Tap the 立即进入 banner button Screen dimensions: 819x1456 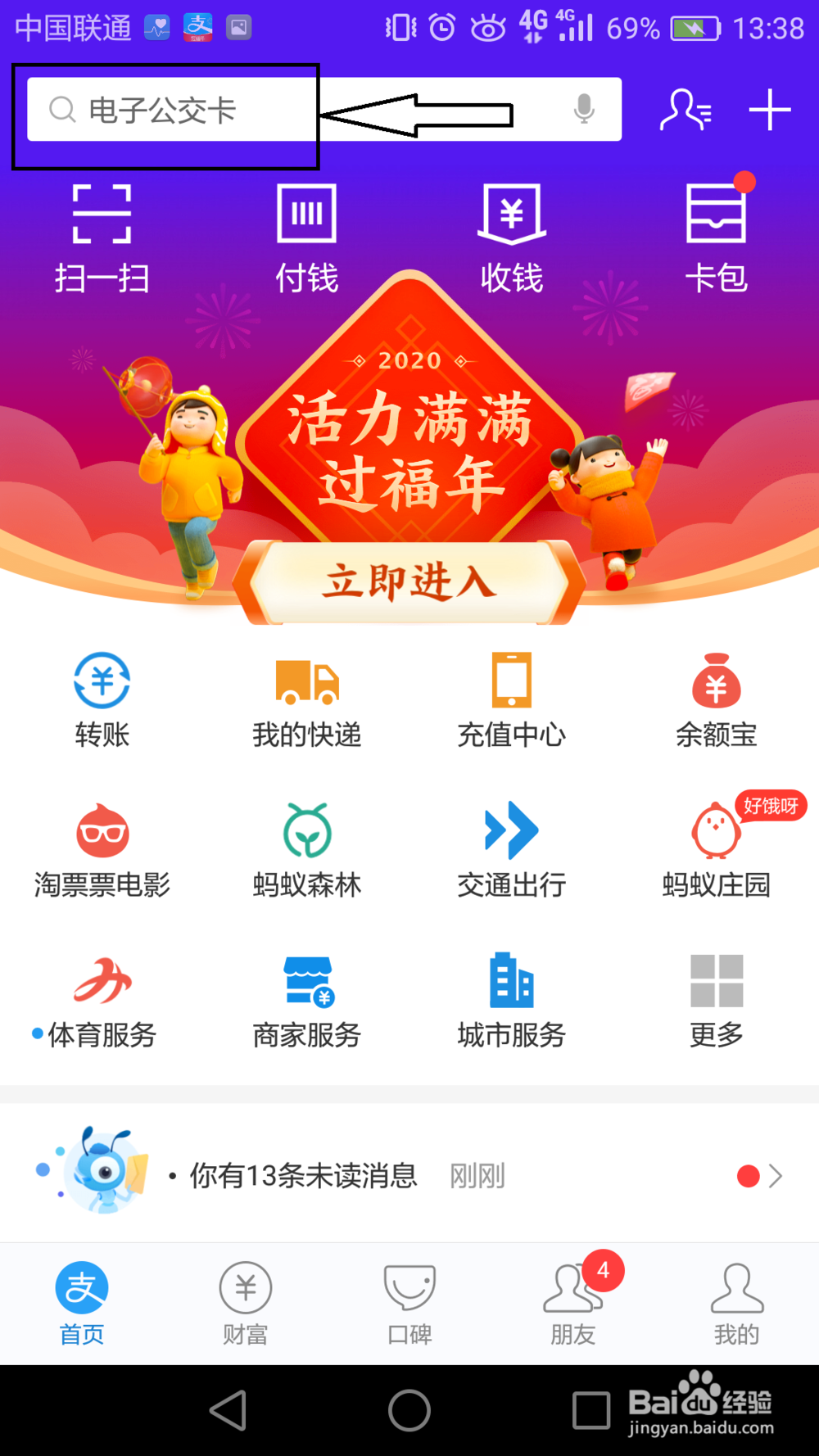409,581
